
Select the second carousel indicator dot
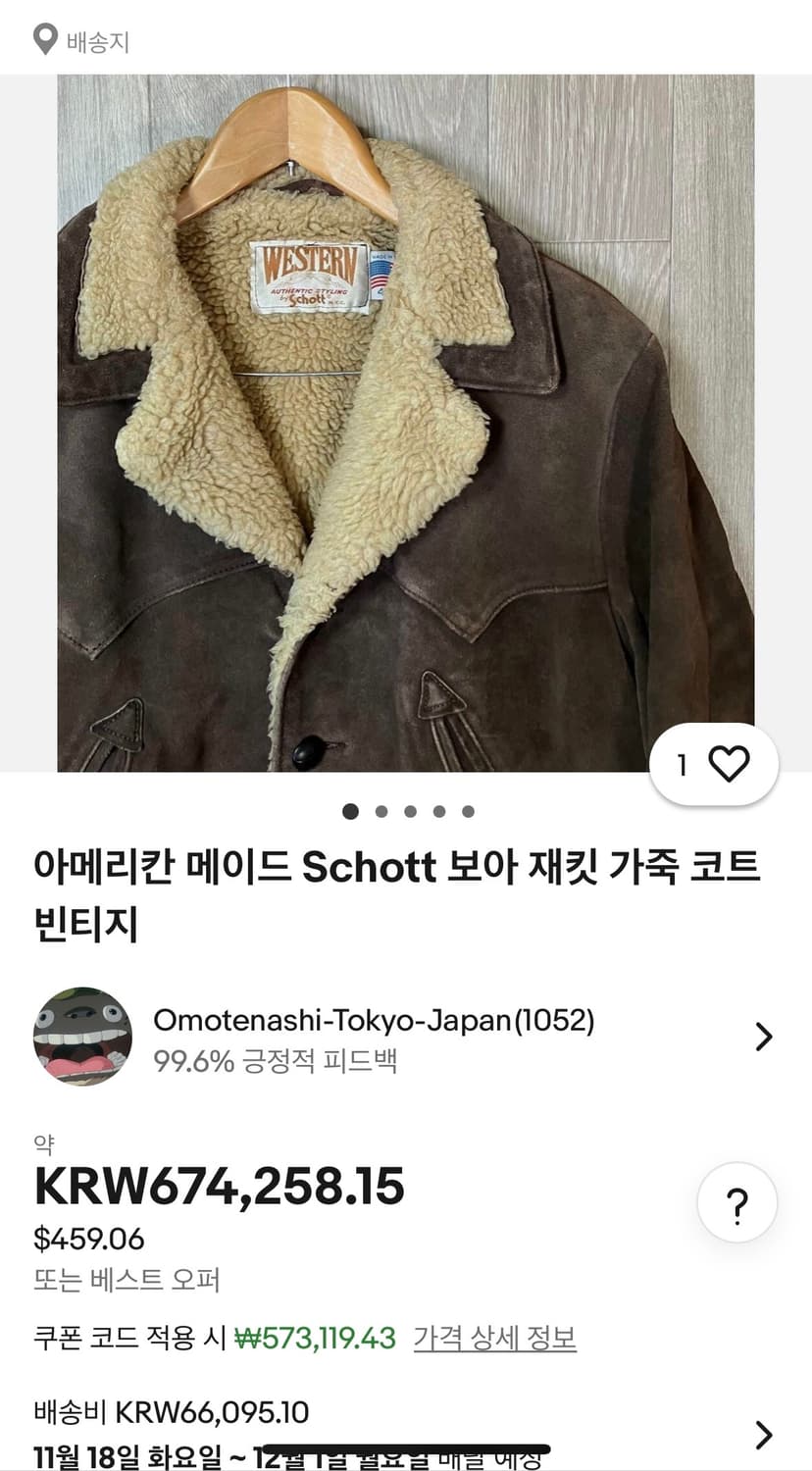[381, 811]
